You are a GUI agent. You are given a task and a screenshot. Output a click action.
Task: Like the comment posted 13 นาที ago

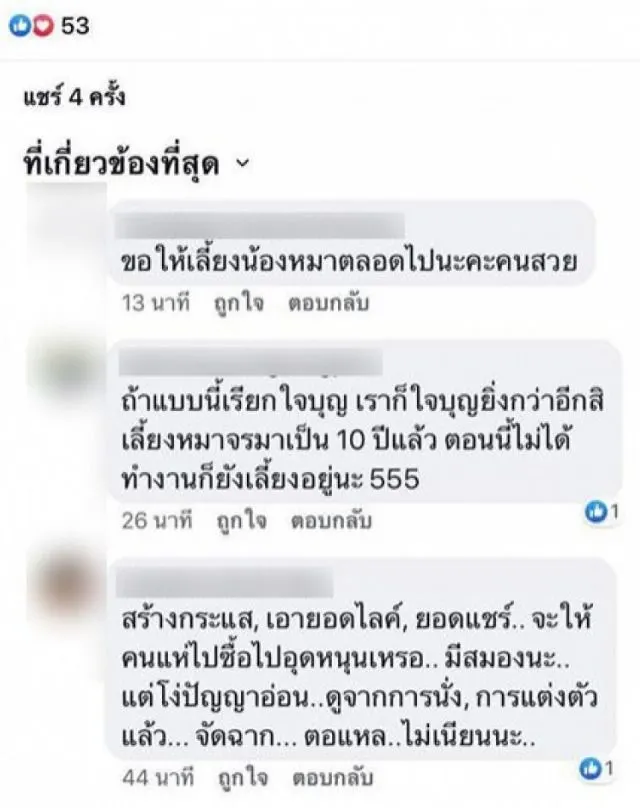[x=238, y=303]
